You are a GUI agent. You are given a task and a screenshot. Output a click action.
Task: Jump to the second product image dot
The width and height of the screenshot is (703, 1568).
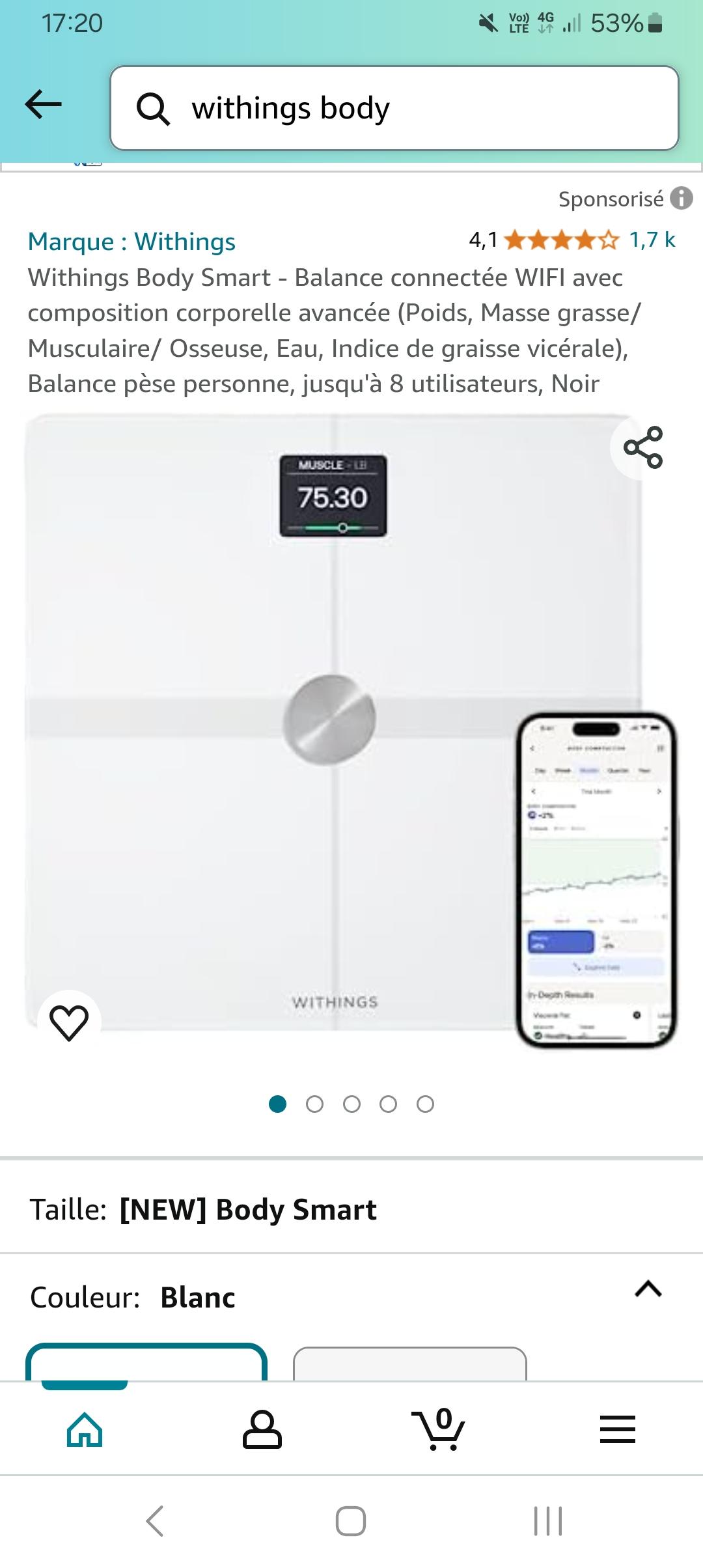click(x=314, y=1104)
